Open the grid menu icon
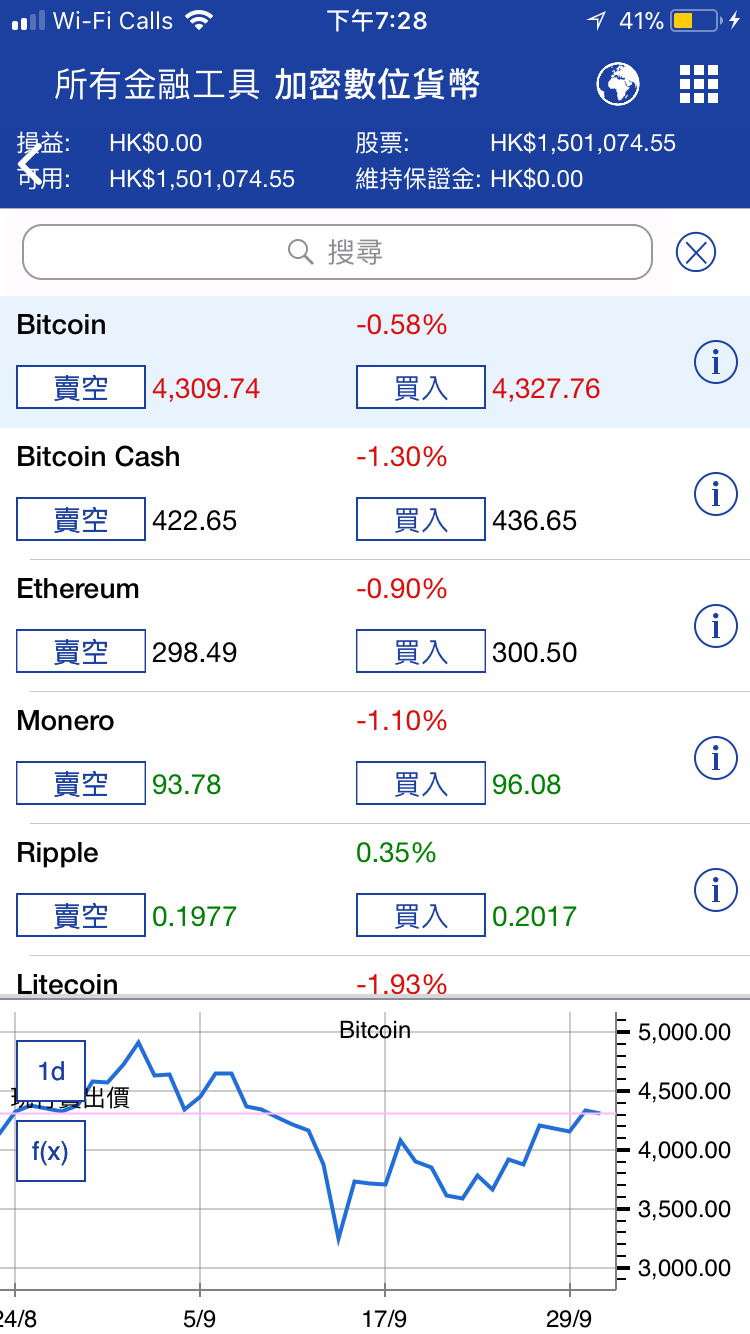This screenshot has height=1334, width=750. click(x=699, y=84)
